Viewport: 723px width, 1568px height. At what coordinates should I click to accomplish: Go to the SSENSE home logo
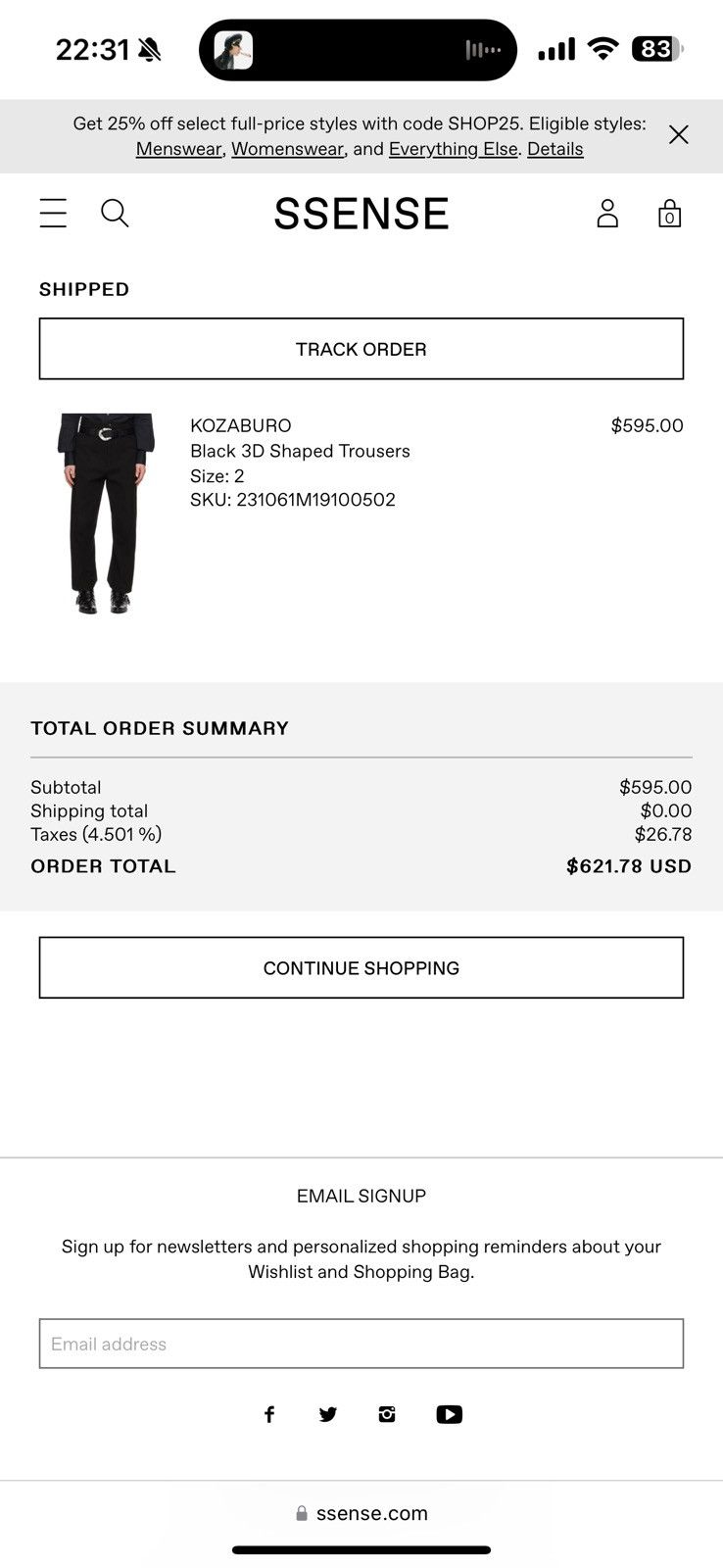pyautogui.click(x=361, y=214)
